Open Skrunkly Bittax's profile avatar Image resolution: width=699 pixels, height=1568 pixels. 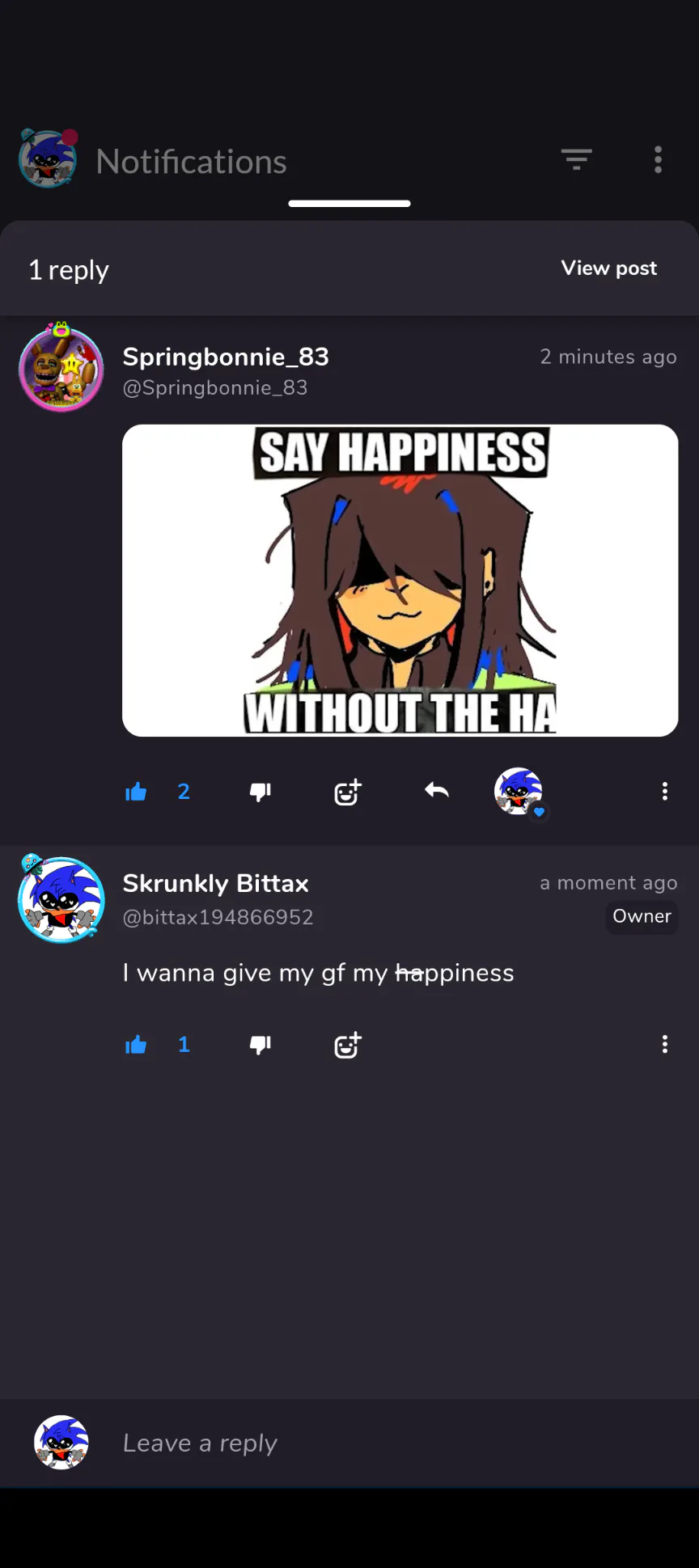click(61, 898)
